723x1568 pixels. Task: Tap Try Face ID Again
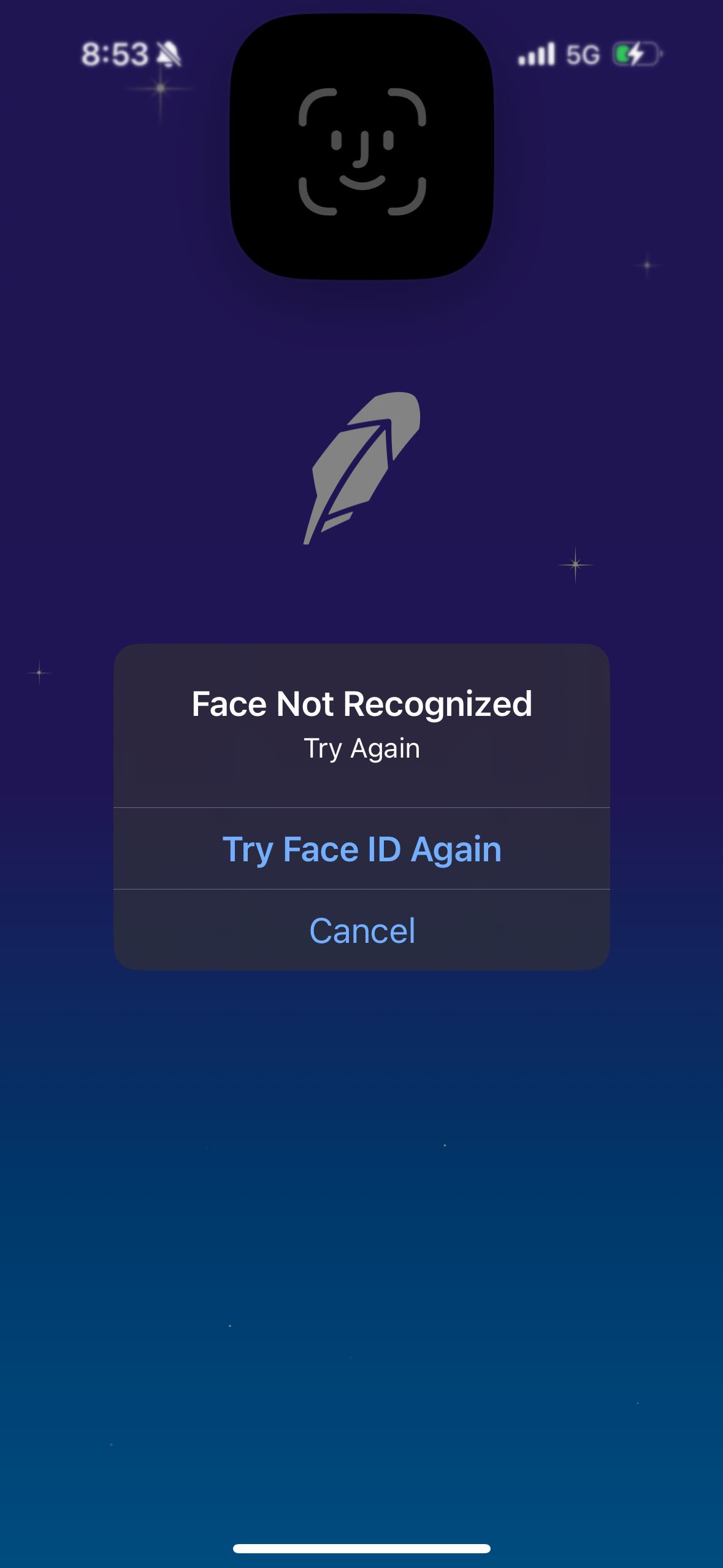pos(362,848)
